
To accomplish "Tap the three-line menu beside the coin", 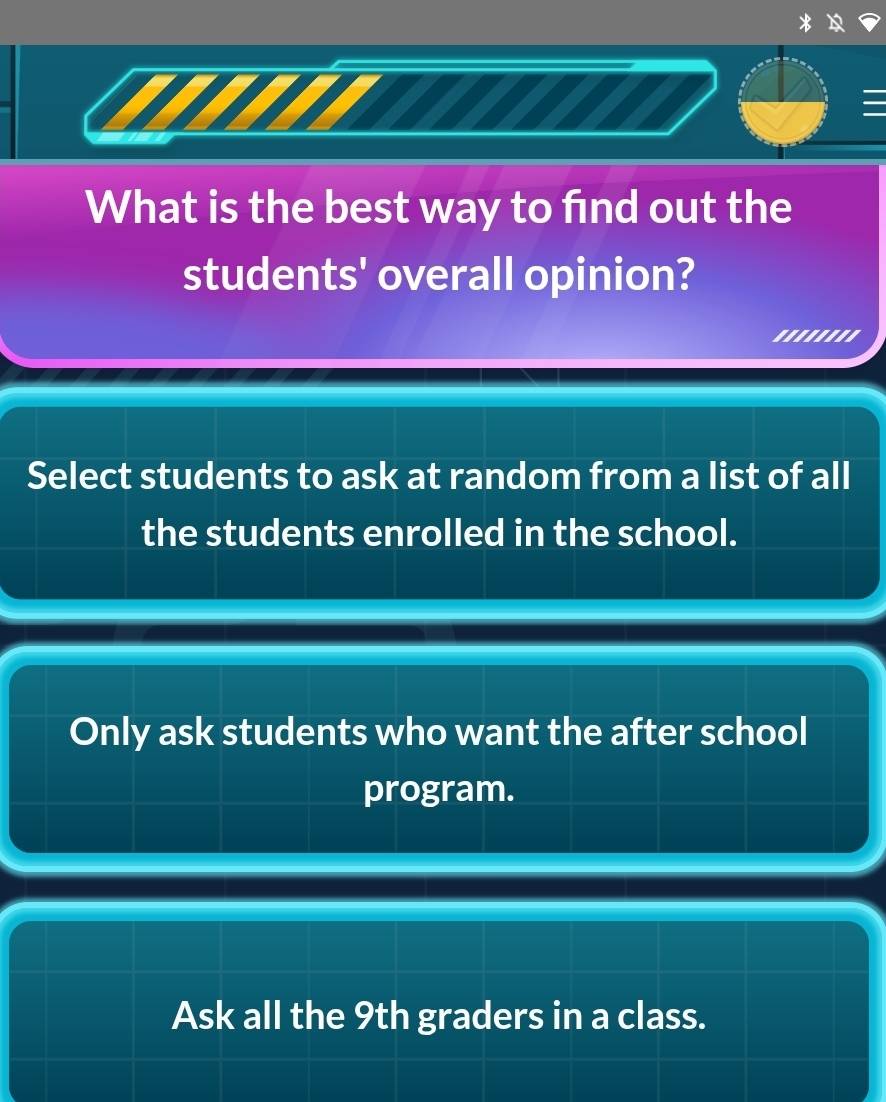I will pyautogui.click(x=873, y=100).
